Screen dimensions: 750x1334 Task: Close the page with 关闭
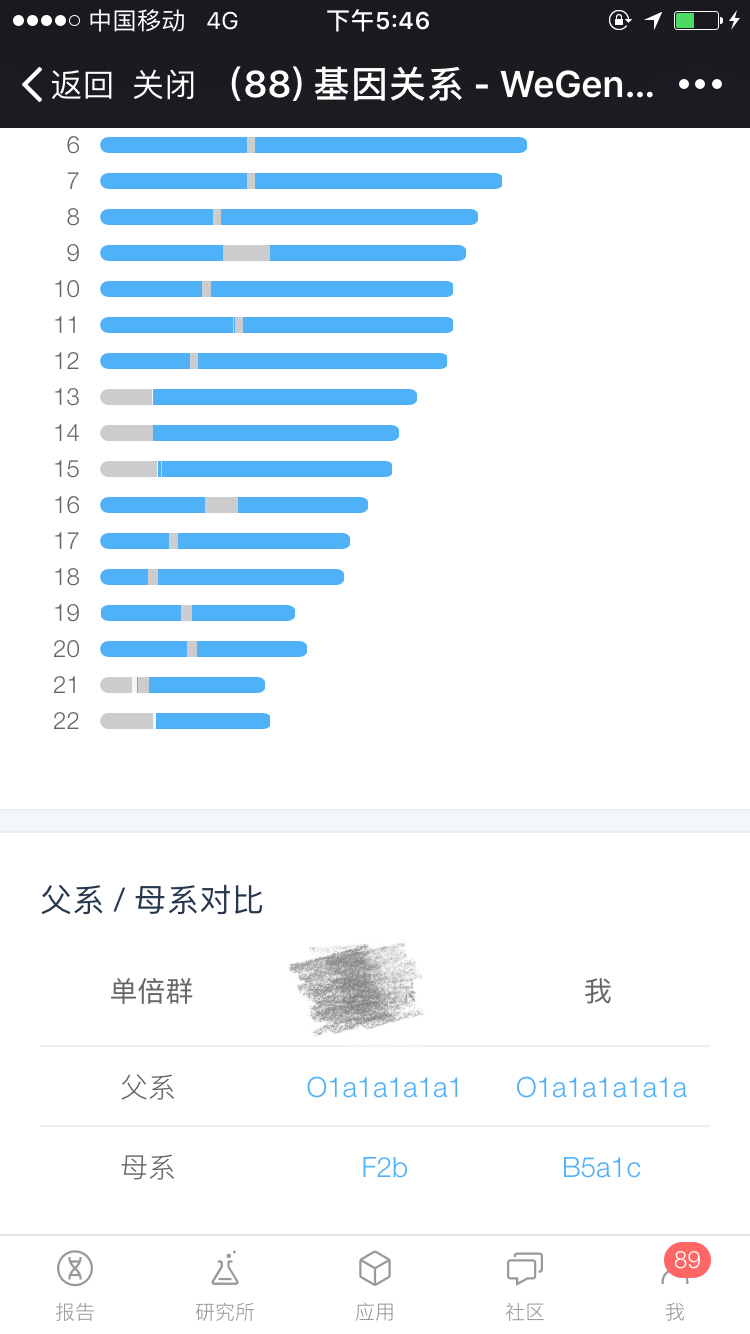(164, 85)
